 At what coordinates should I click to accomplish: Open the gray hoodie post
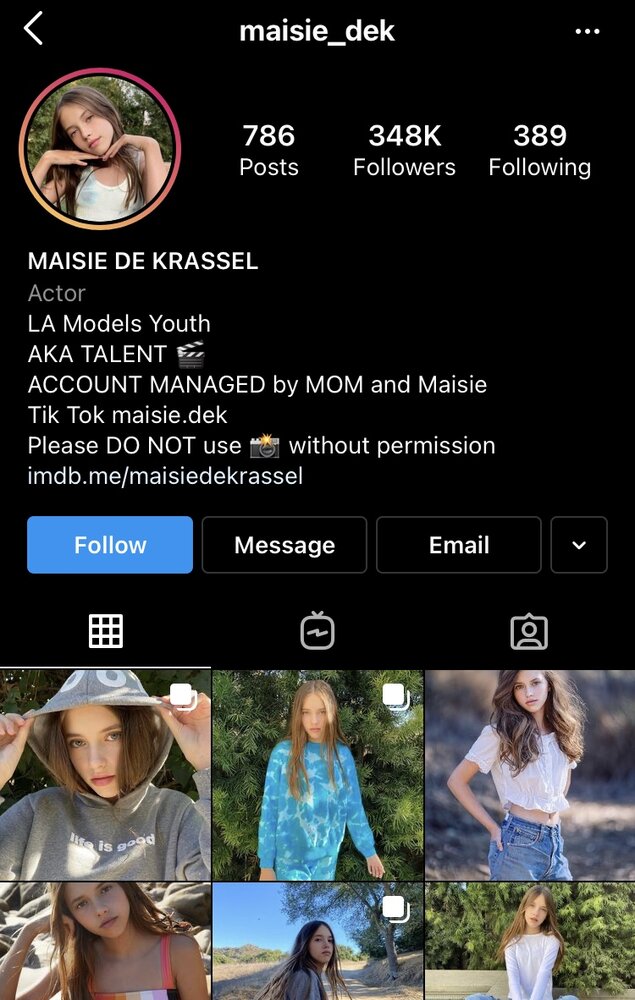105,774
